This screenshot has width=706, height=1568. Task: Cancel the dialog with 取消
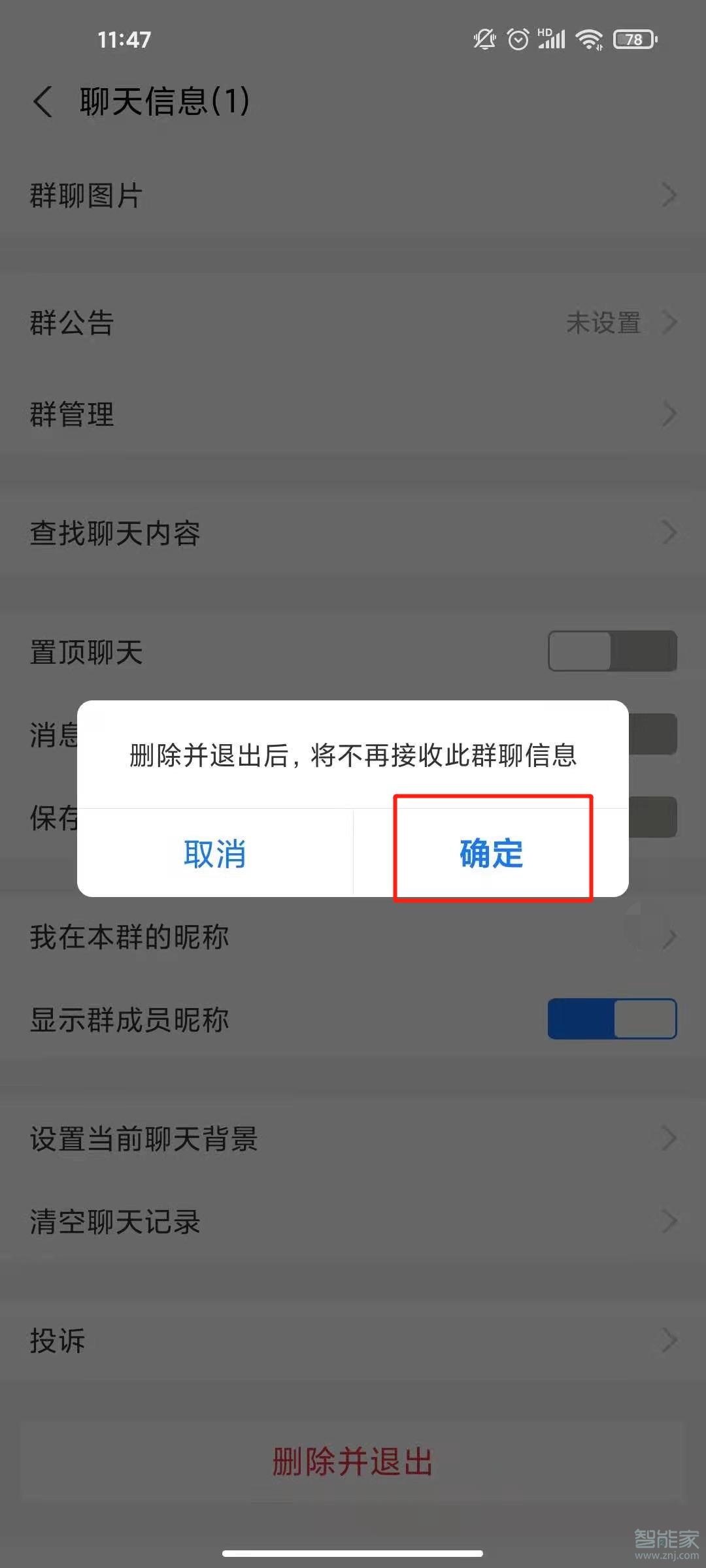tap(215, 853)
